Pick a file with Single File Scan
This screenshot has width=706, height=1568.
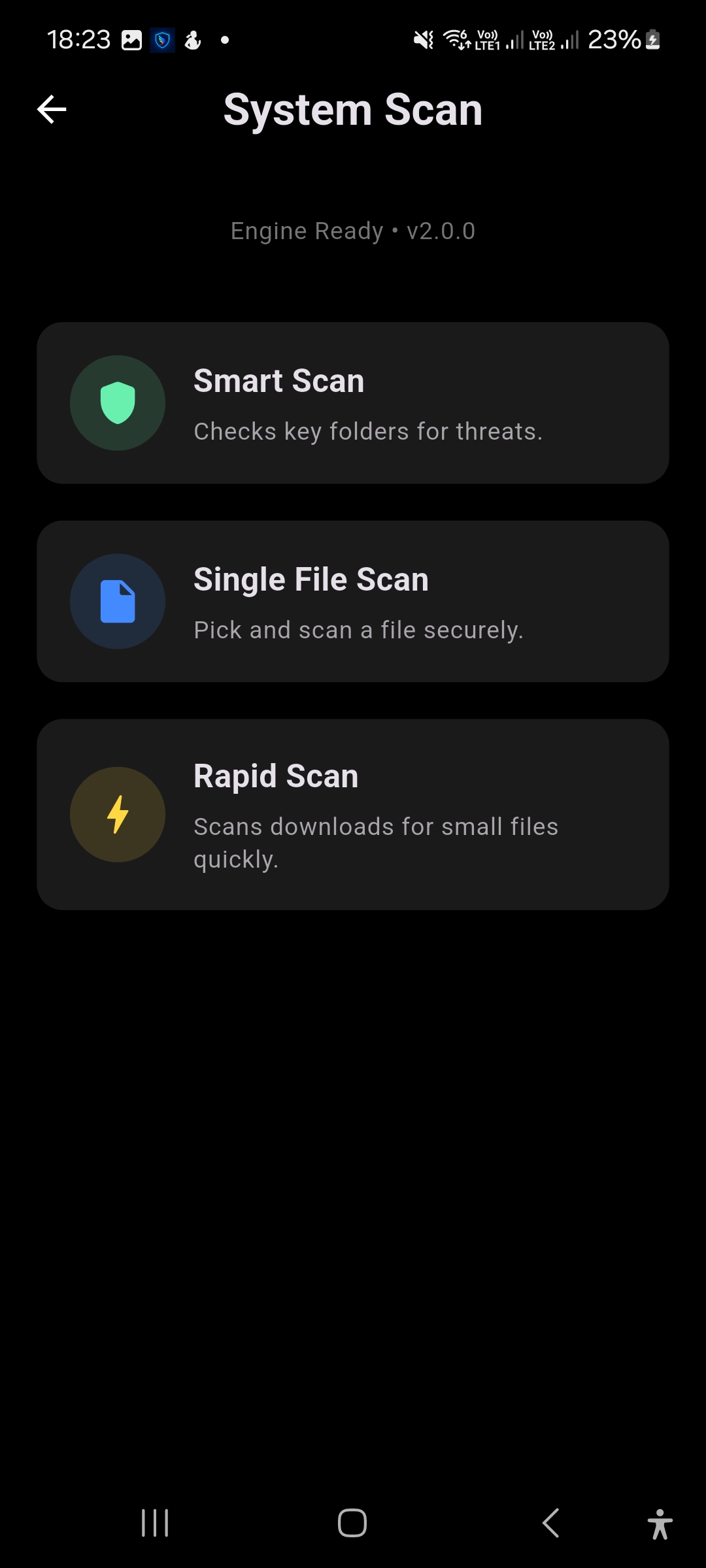pos(353,600)
